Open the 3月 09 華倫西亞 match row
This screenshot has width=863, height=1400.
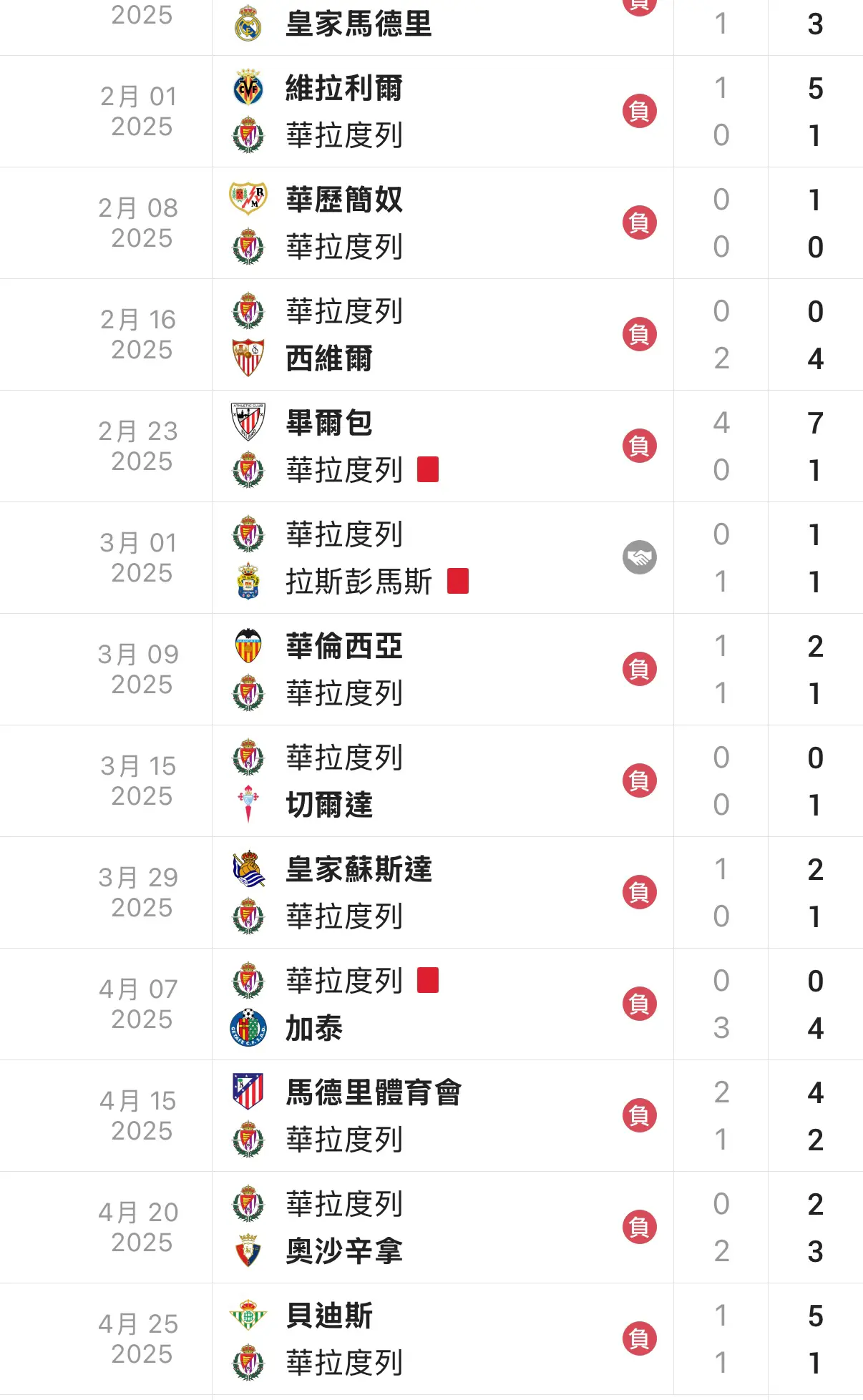click(431, 670)
